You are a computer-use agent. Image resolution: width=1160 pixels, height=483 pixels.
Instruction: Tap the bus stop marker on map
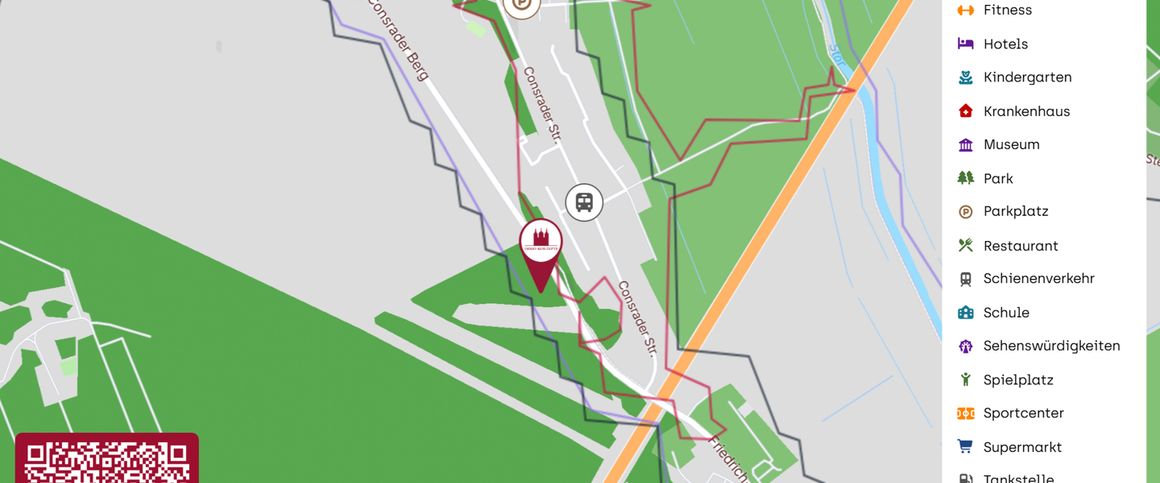pyautogui.click(x=584, y=202)
